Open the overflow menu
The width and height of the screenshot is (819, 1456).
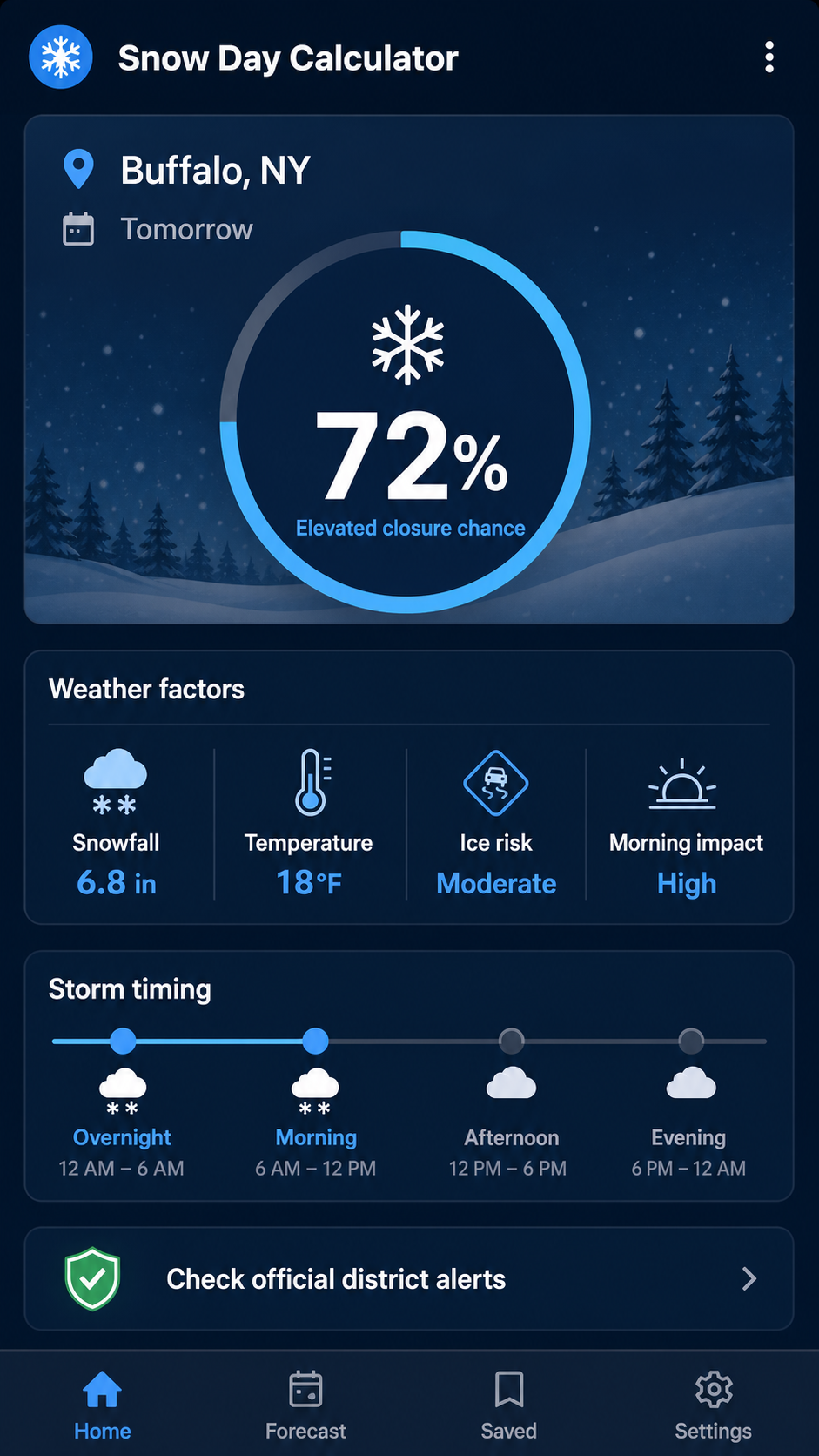pos(769,57)
